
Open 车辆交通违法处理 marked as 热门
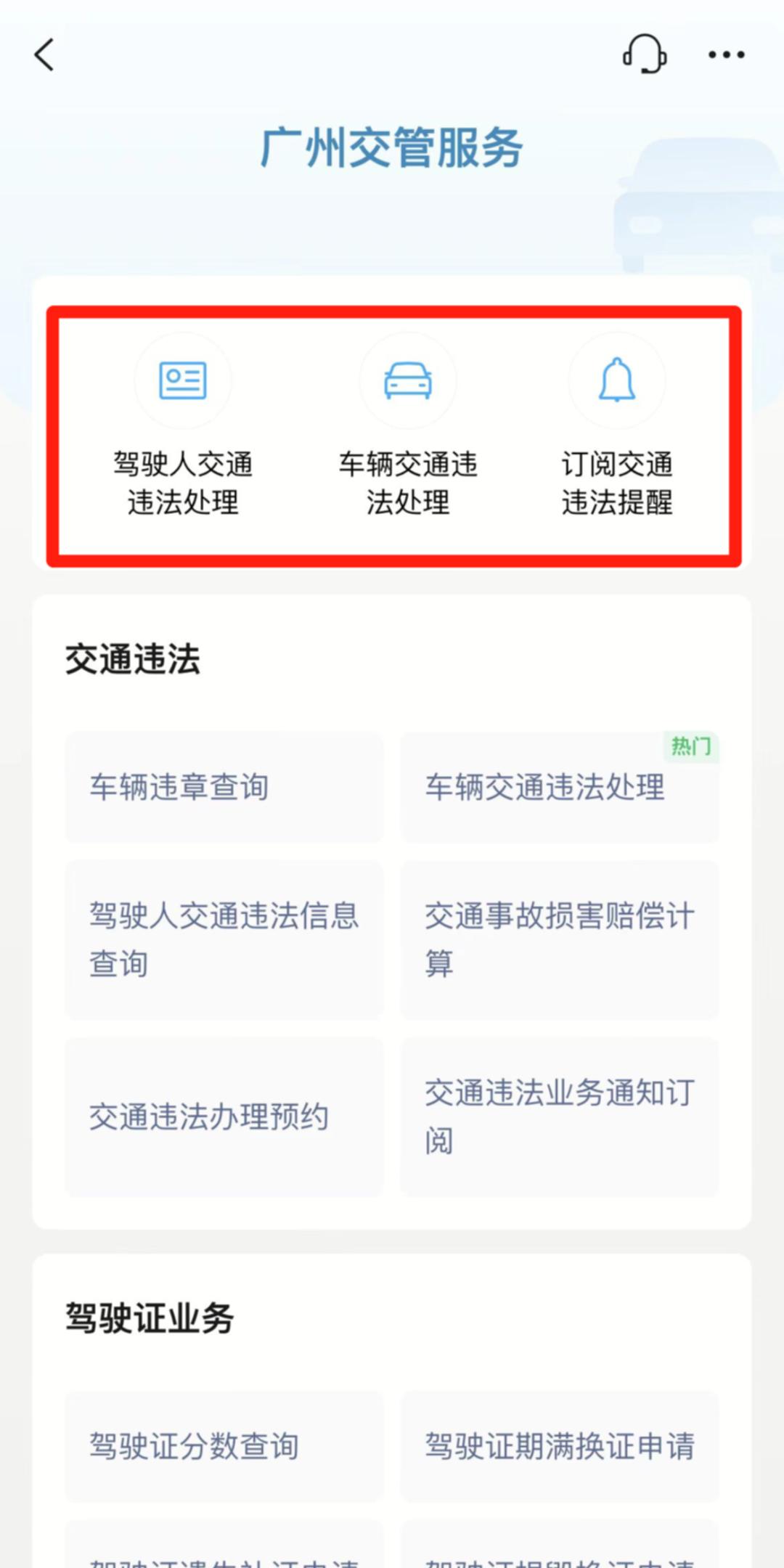pos(559,786)
